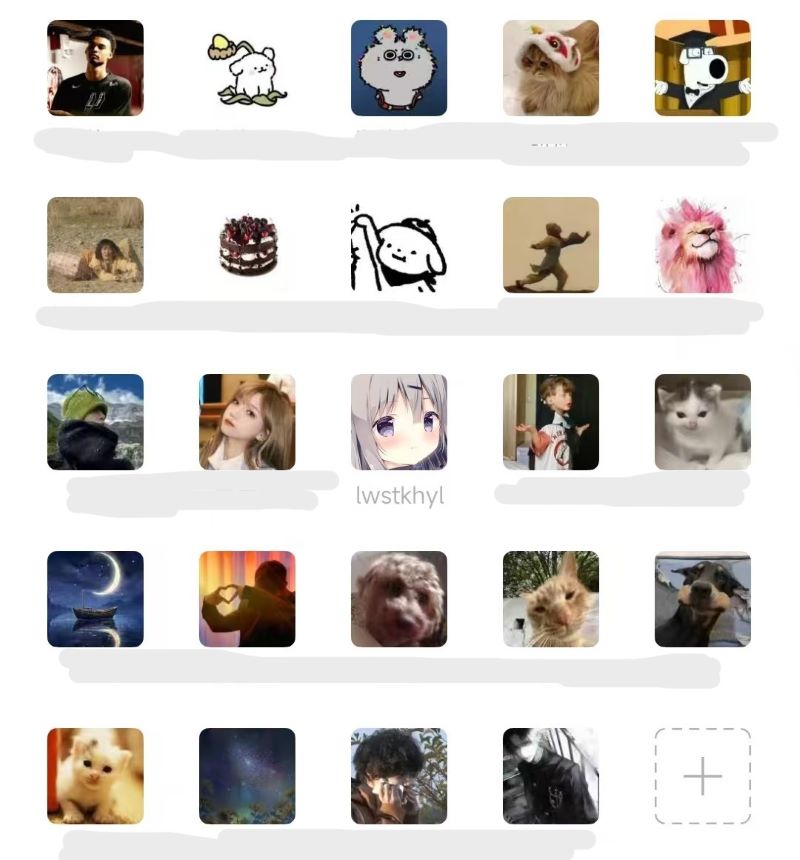Open member with curly brown poodle avatar
The height and width of the screenshot is (860, 800).
(x=399, y=599)
